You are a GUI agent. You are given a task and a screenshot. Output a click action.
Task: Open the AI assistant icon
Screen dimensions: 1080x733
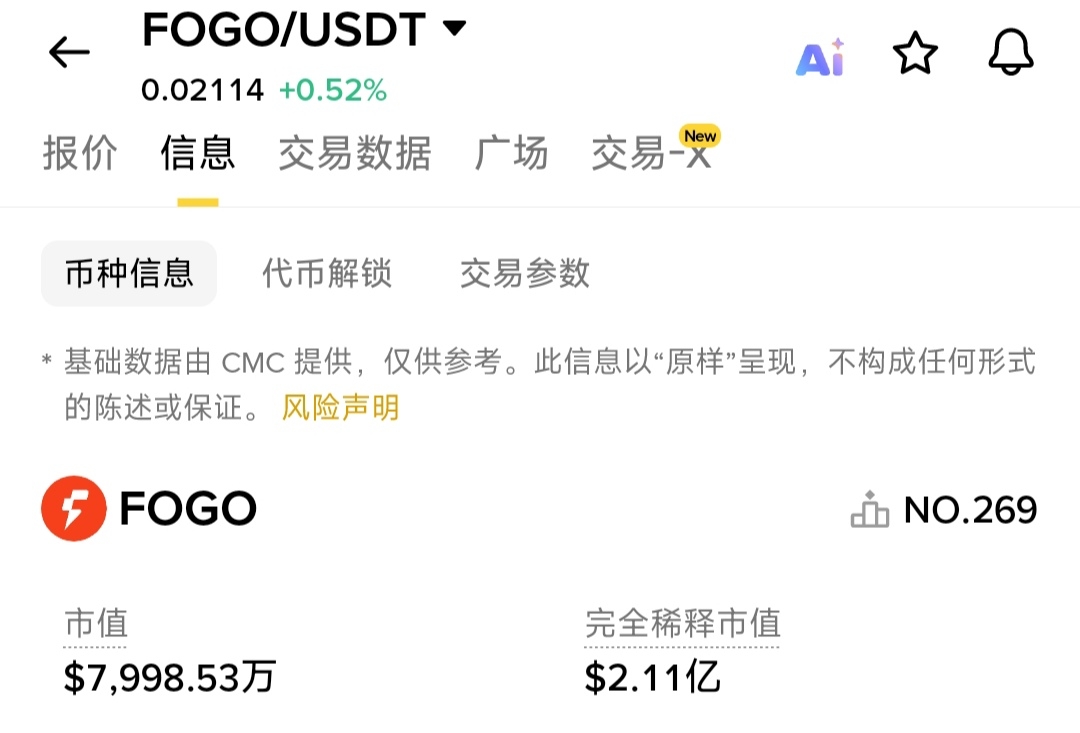pos(820,57)
